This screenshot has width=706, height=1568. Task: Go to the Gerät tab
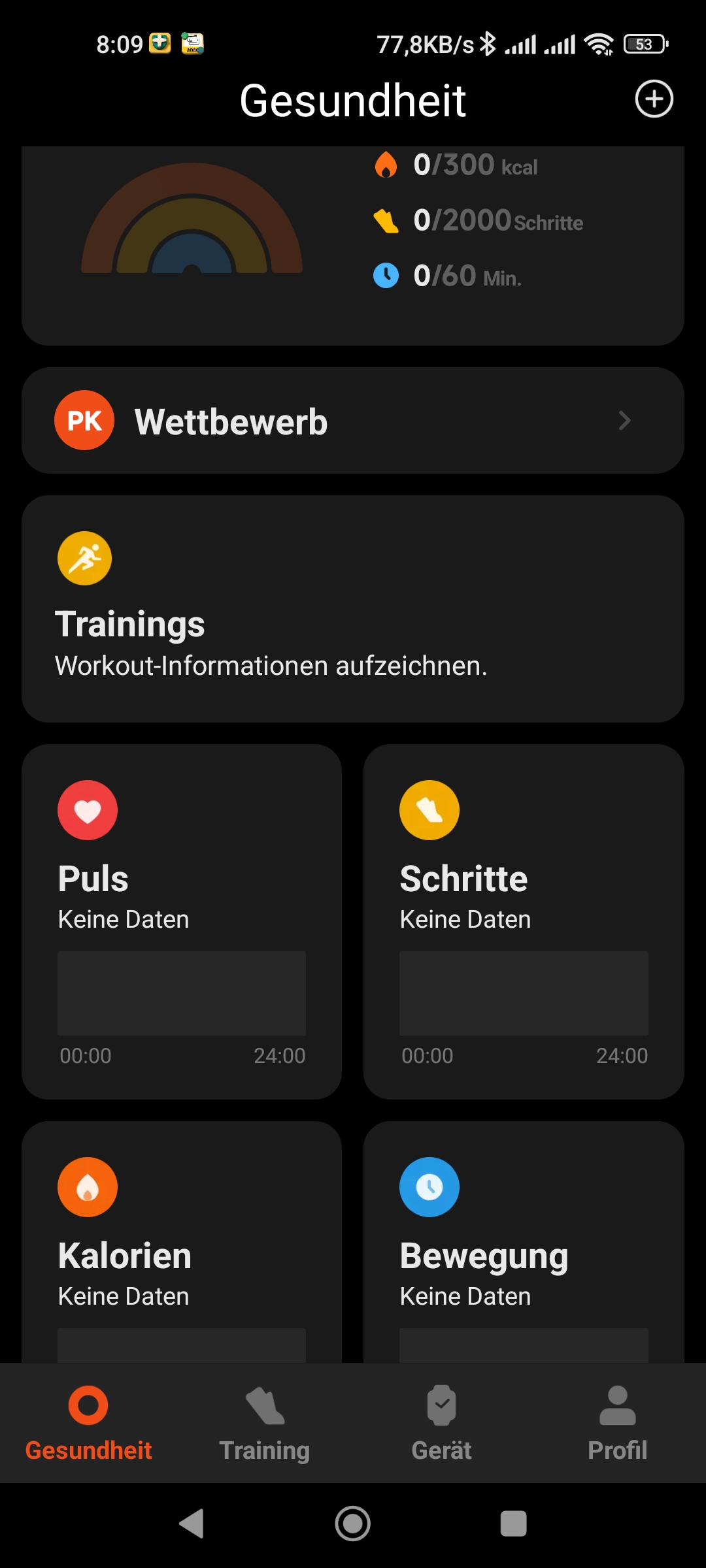click(441, 1424)
